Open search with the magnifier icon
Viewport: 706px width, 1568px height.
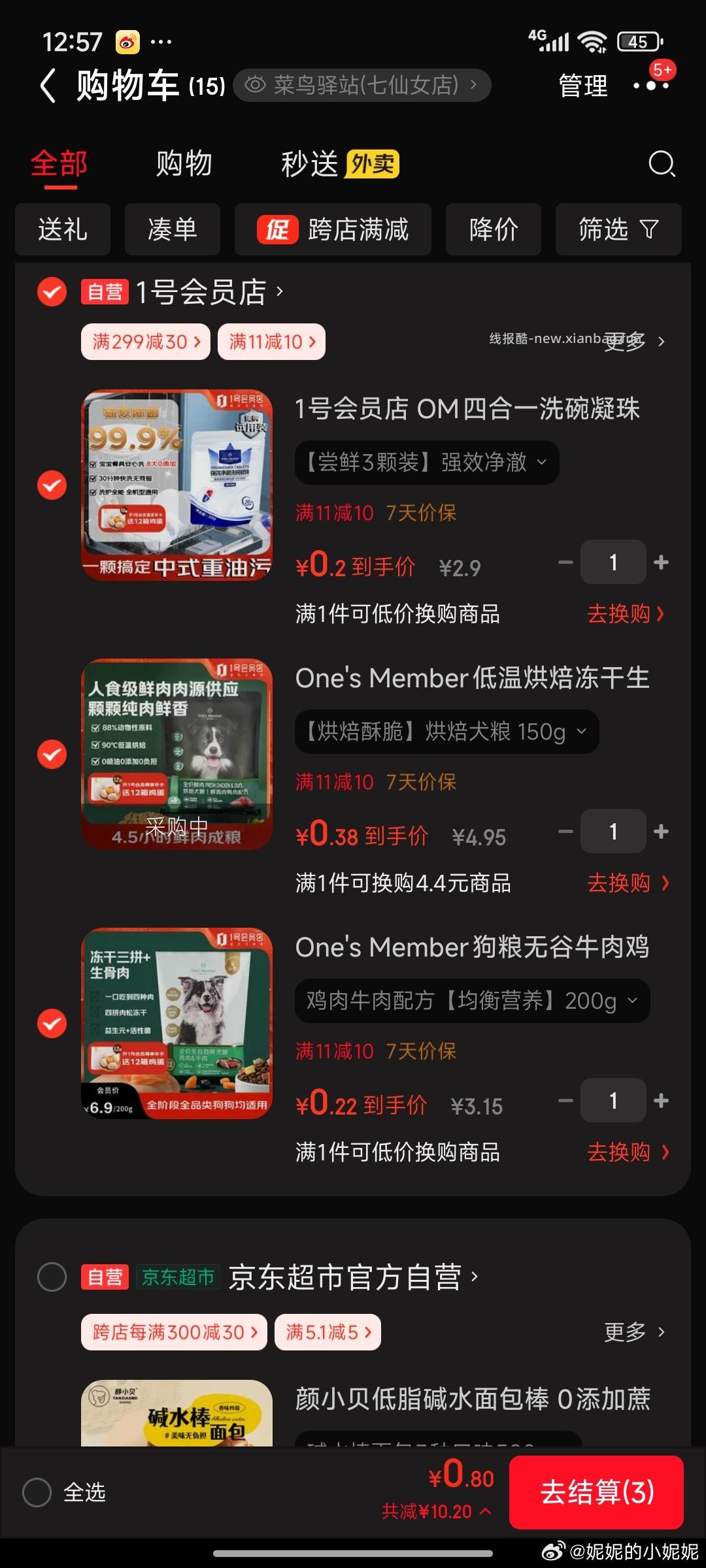coord(662,164)
